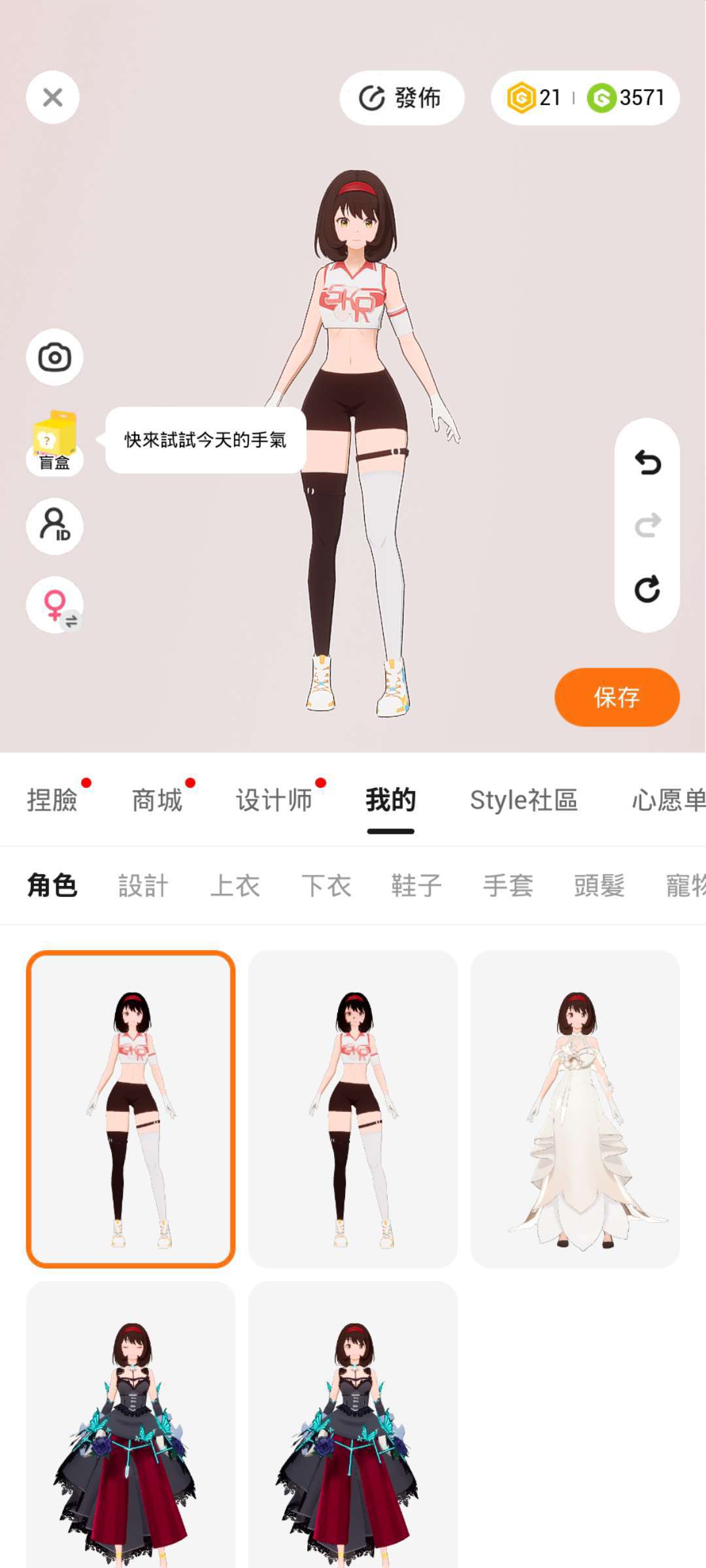The image size is (706, 1568).
Task: Open the 盲盒 blind box
Action: [54, 442]
